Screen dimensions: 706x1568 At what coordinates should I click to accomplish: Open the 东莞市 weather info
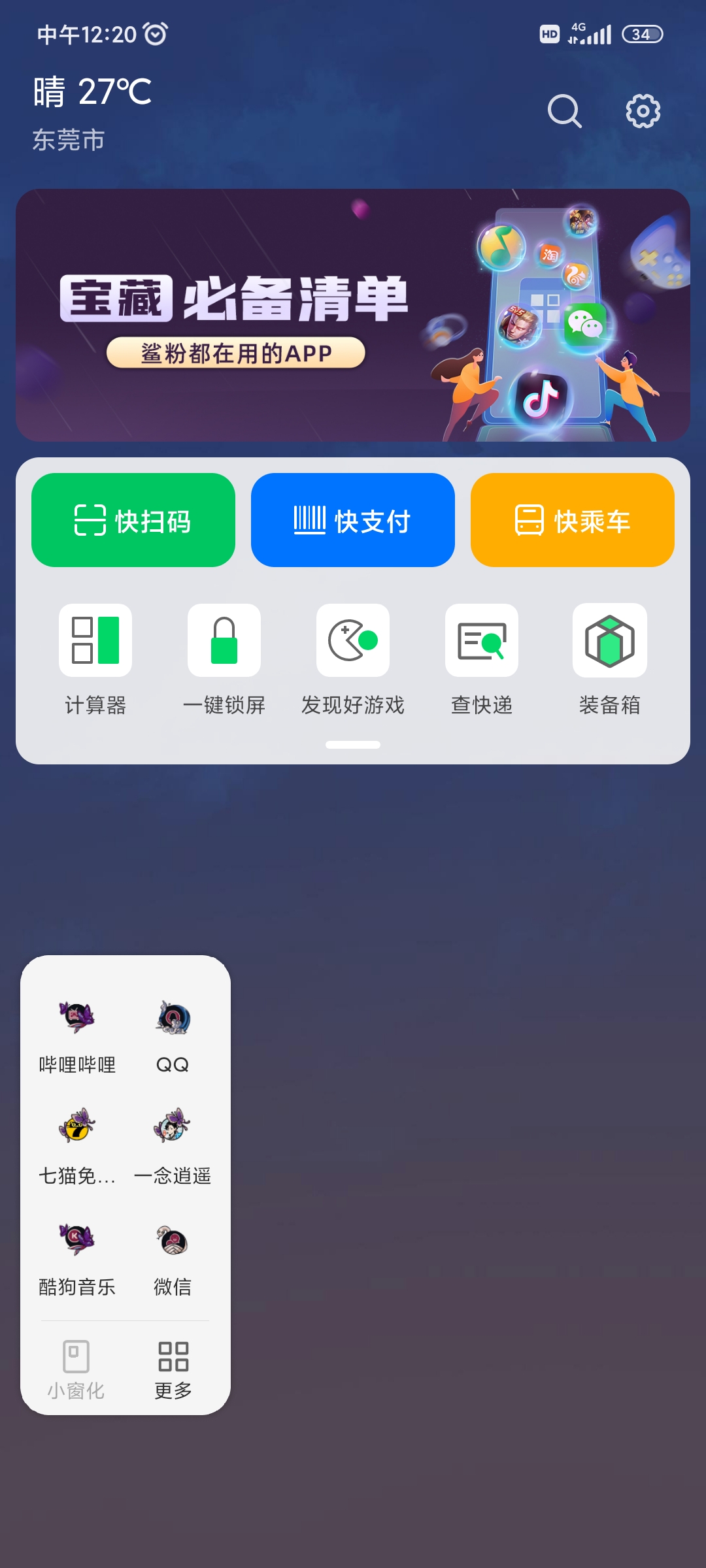pos(69,140)
